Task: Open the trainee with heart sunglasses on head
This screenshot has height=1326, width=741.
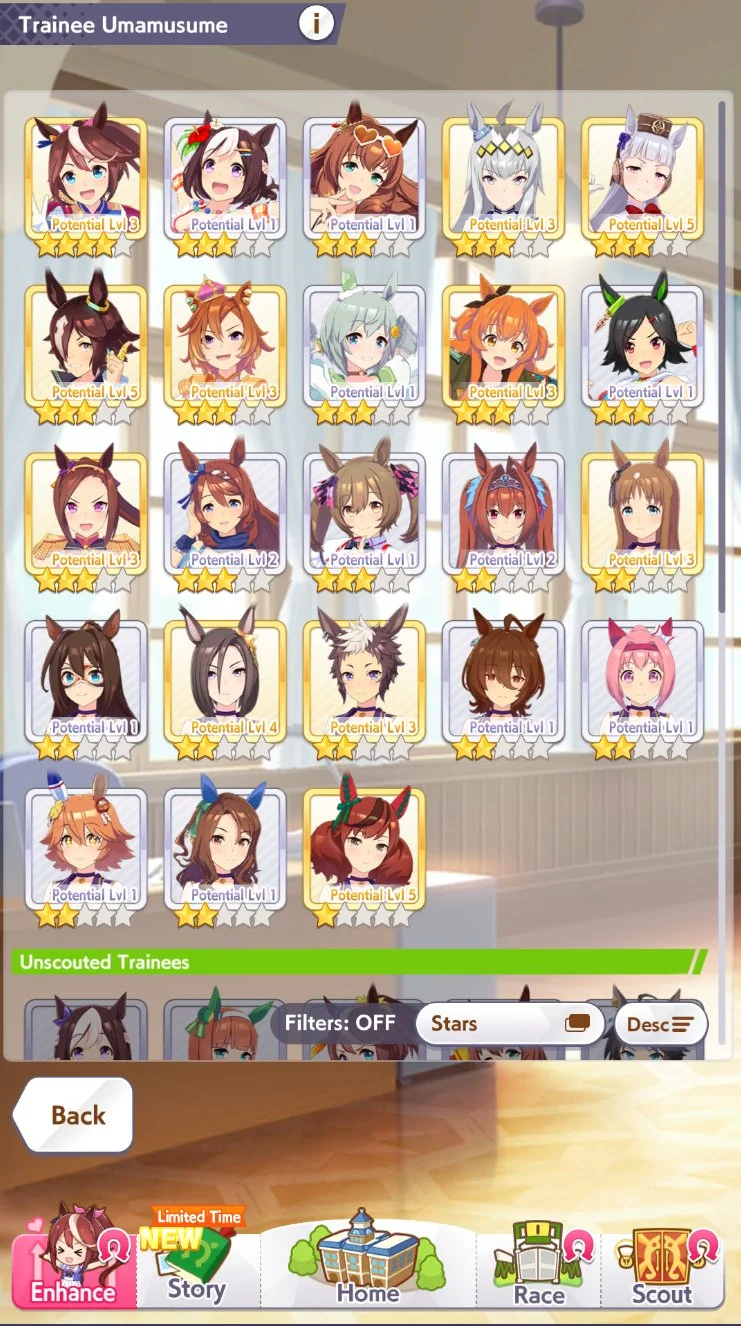Action: (x=364, y=178)
